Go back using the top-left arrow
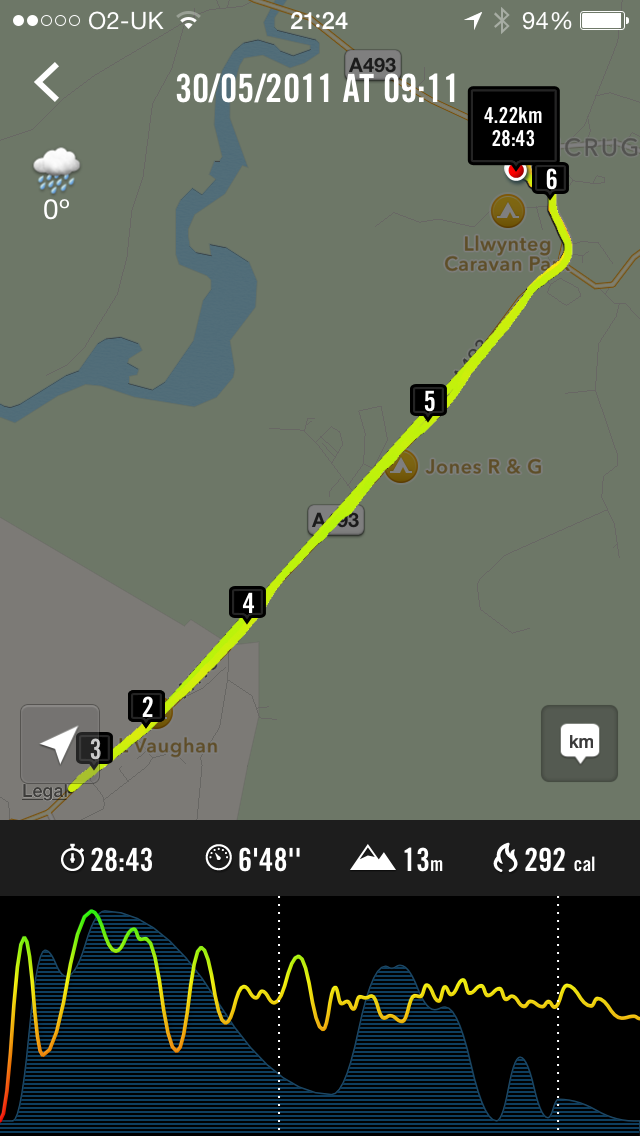The height and width of the screenshot is (1136, 640). (x=47, y=82)
